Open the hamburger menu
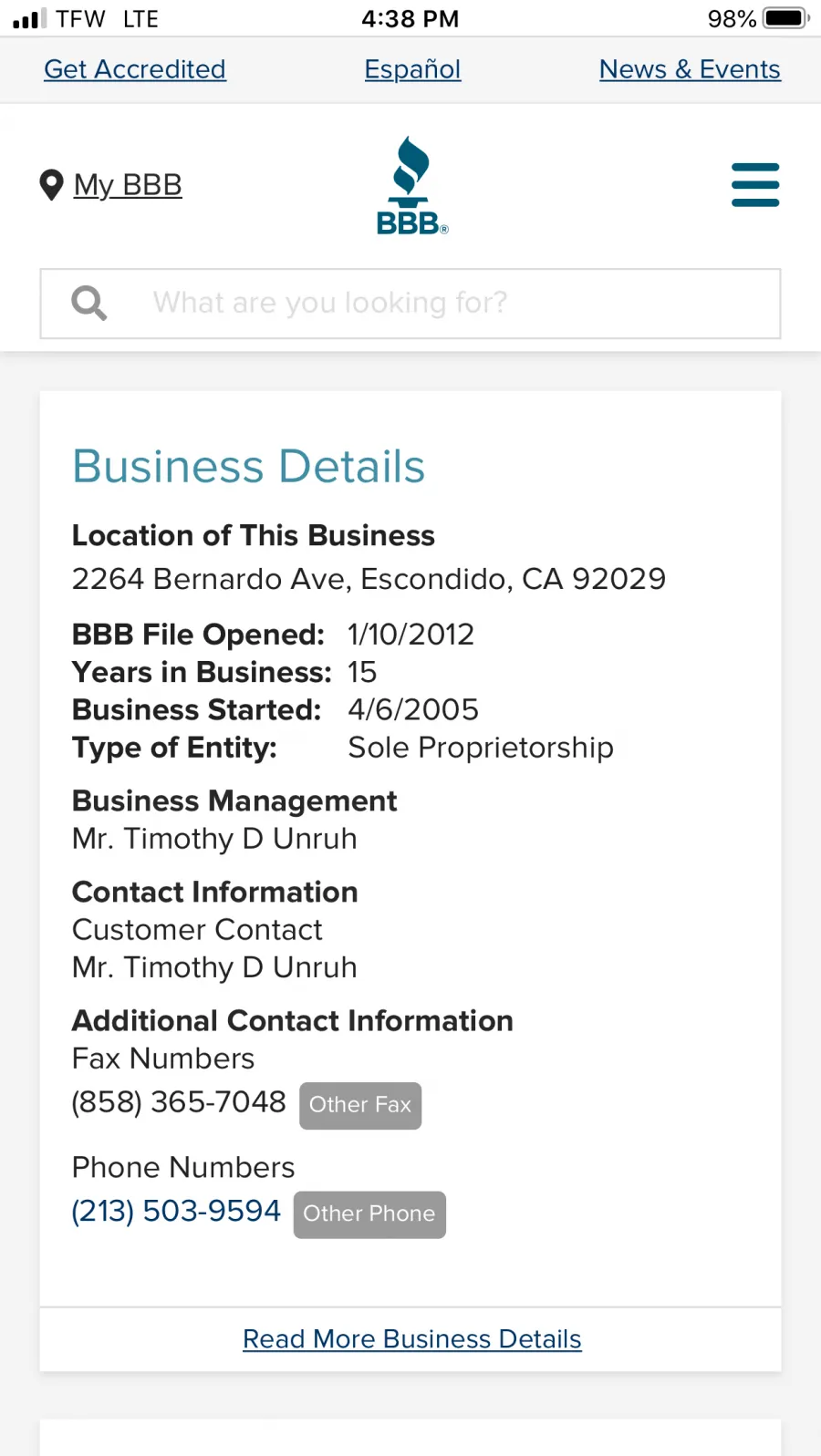821x1456 pixels. point(755,185)
